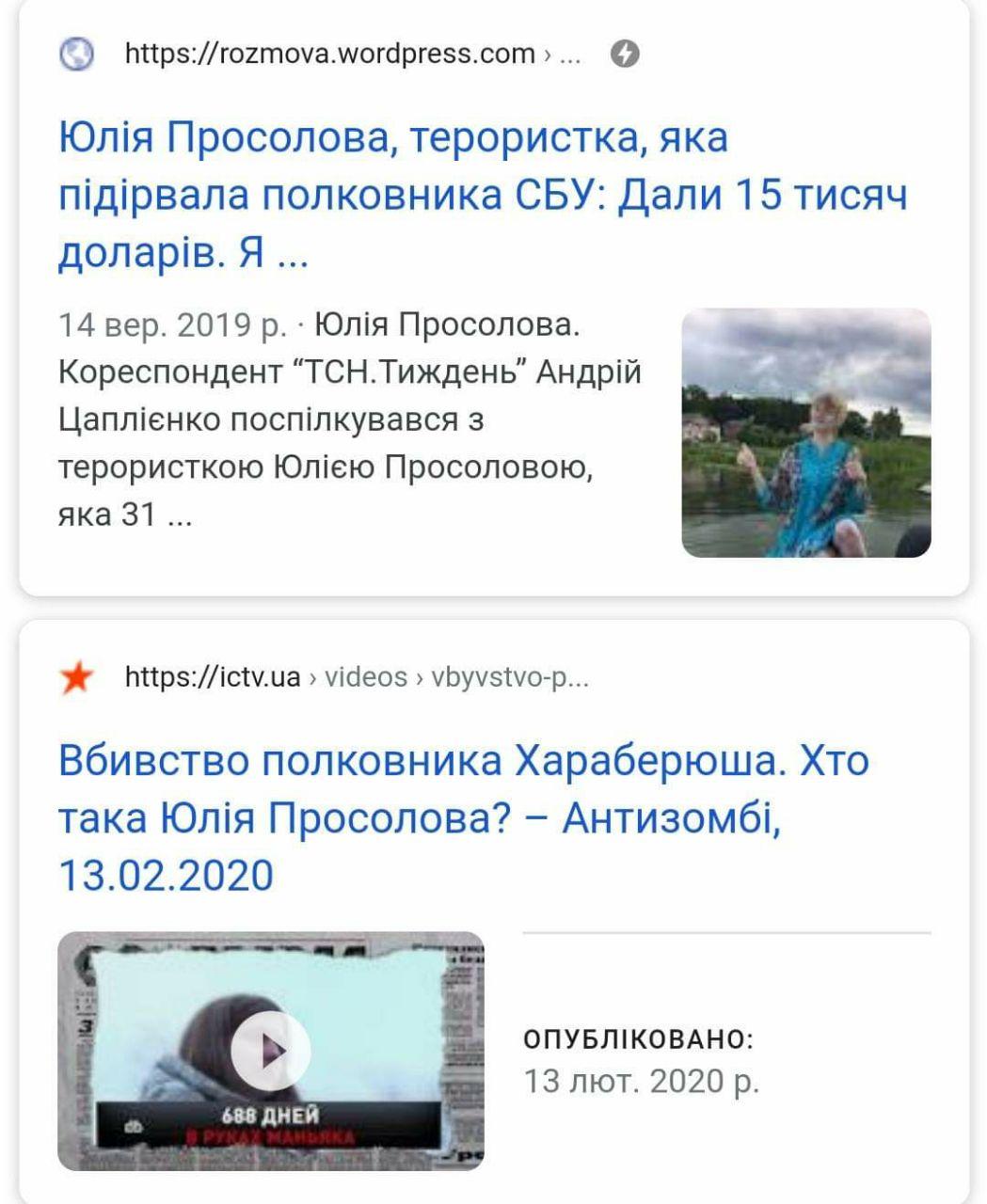Image resolution: width=987 pixels, height=1204 pixels.
Task: Open the Юлія Просолова result photo thumbnail
Action: (805, 432)
